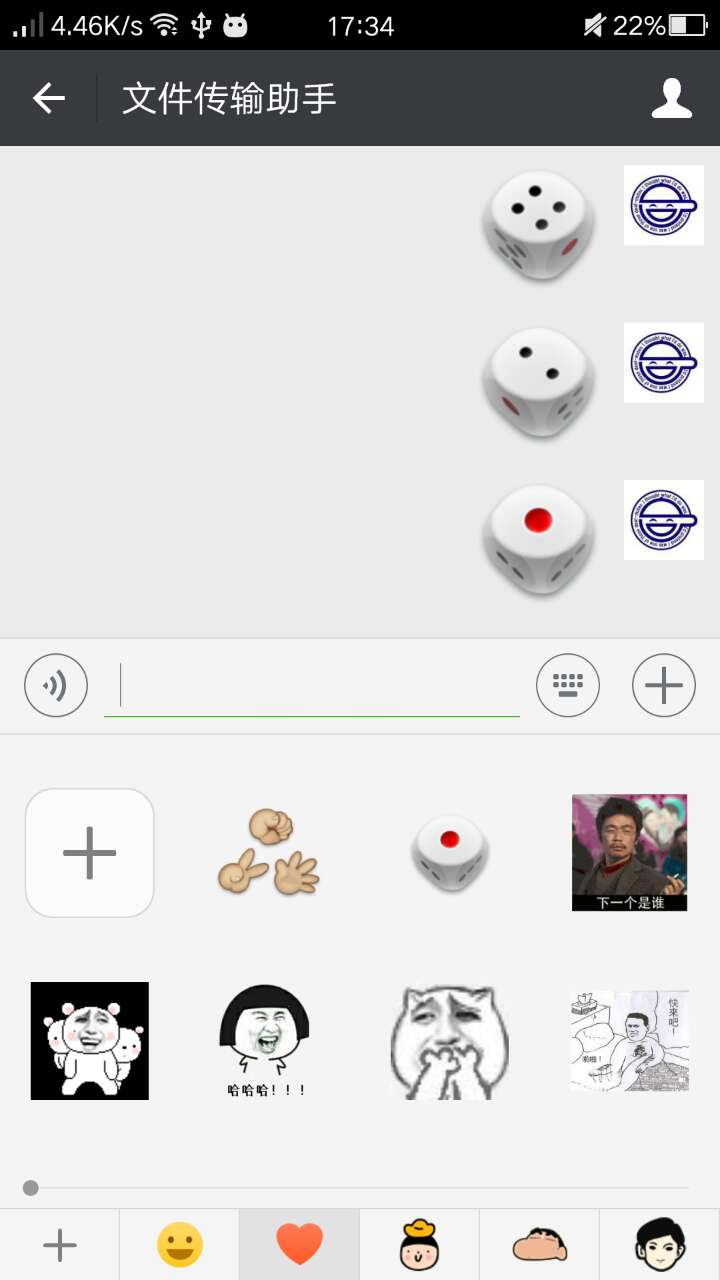Image resolution: width=720 pixels, height=1280 pixels.
Task: Switch to the default smiley emoji tab
Action: 180,1245
